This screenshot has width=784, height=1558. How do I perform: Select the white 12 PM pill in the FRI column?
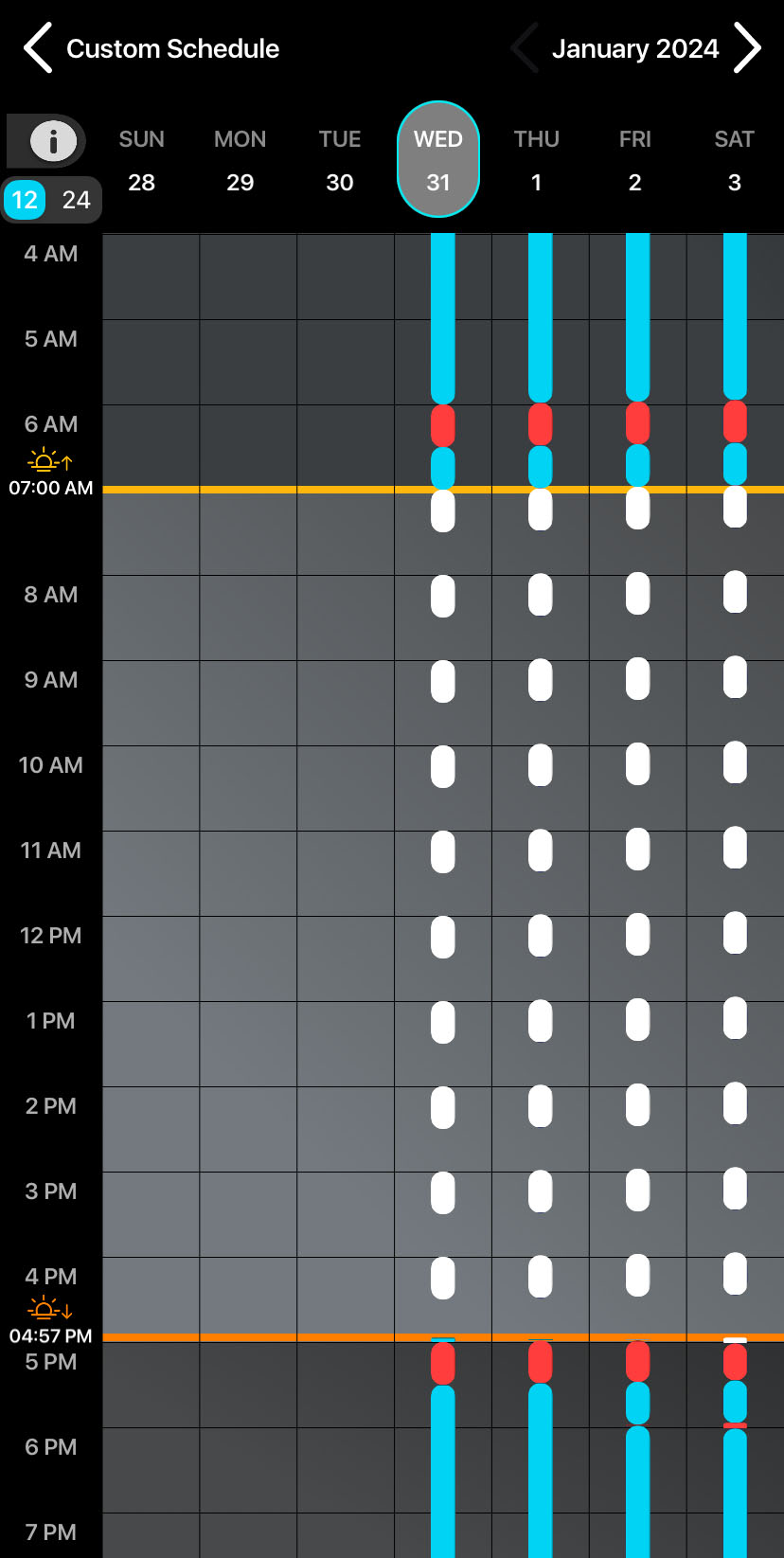click(635, 936)
